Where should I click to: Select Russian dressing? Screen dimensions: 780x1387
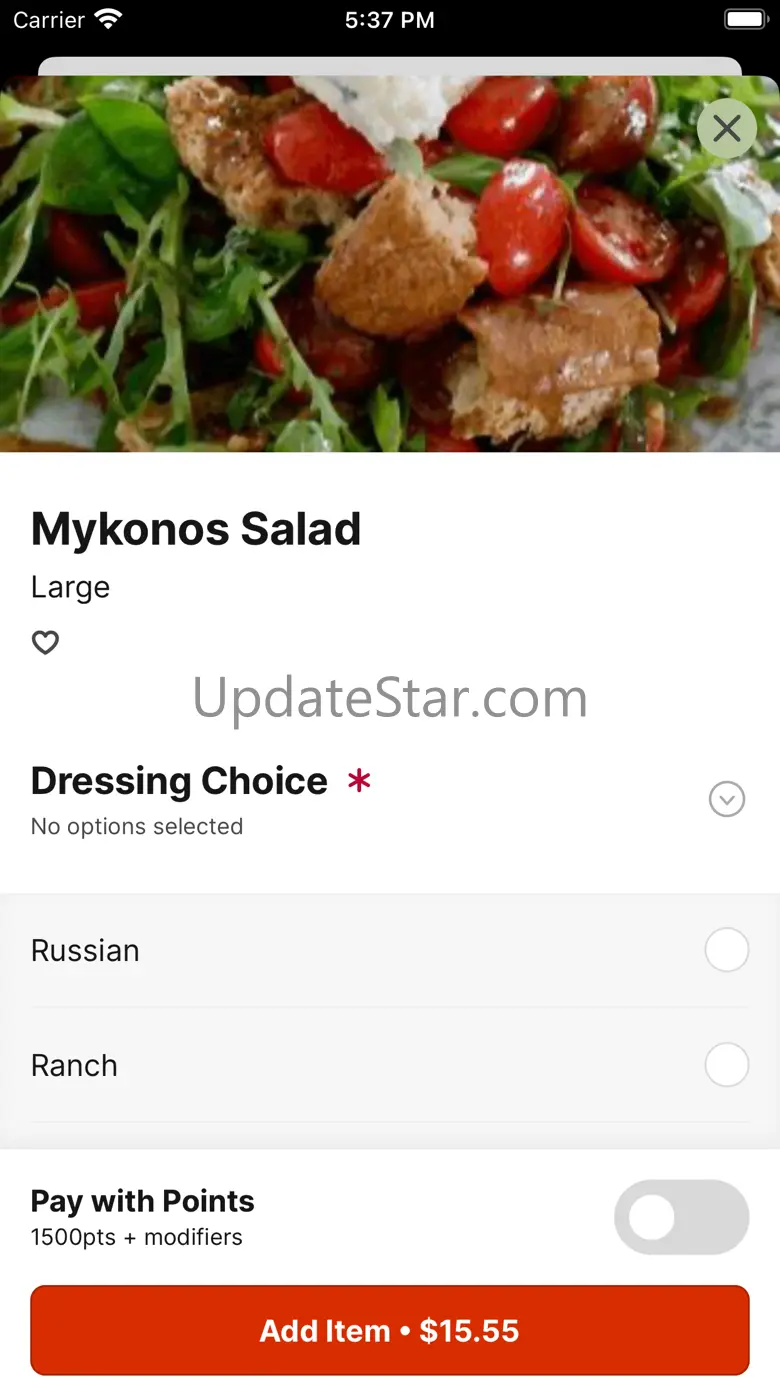tap(726, 950)
